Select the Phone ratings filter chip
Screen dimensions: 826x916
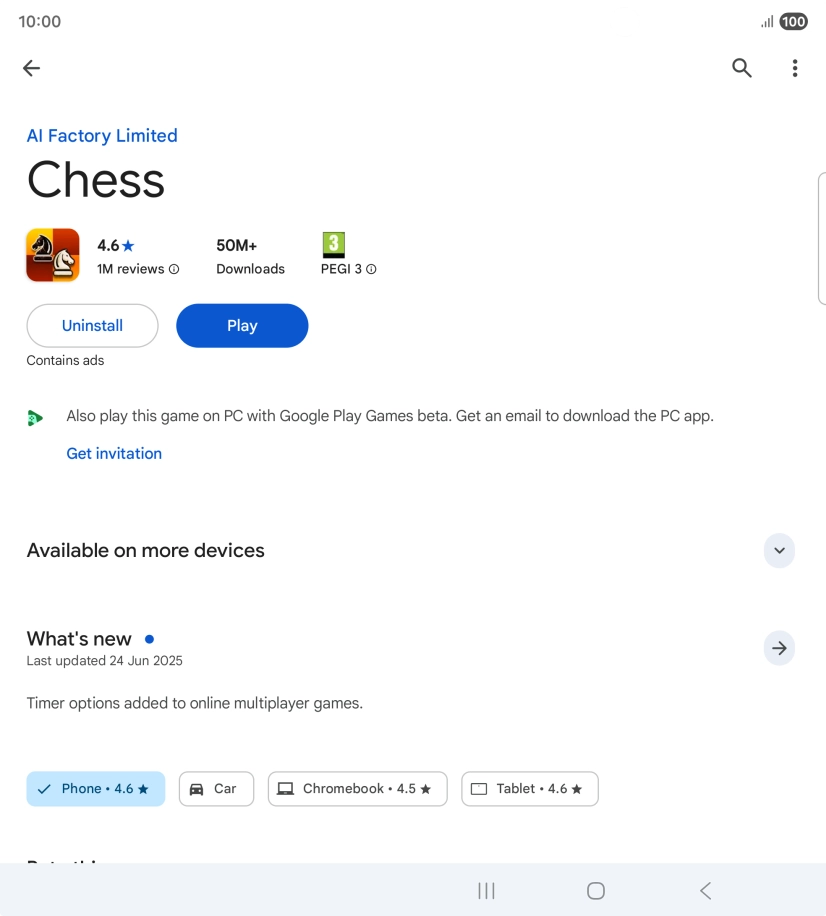[95, 789]
